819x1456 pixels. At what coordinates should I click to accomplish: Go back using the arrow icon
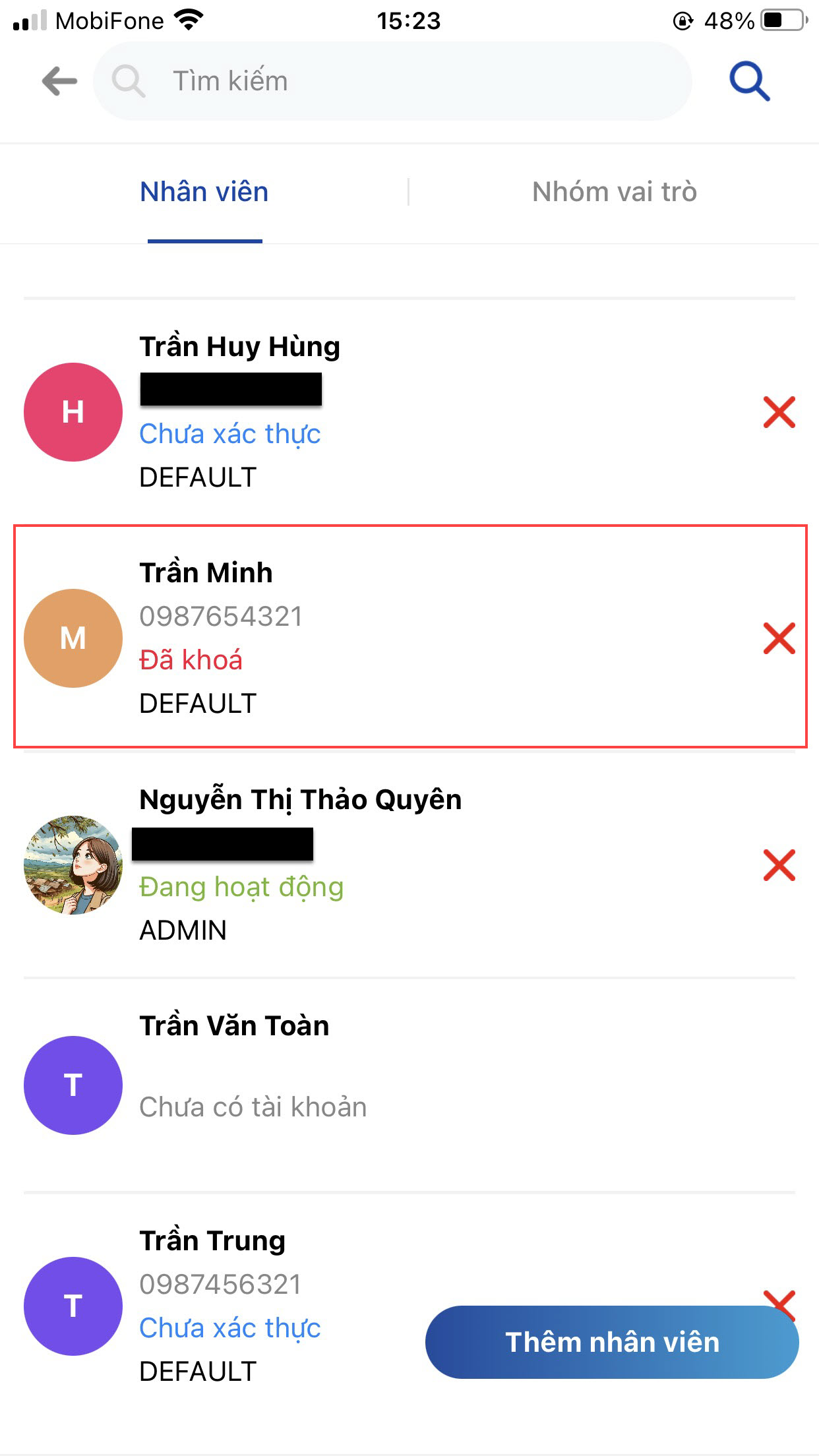59,82
